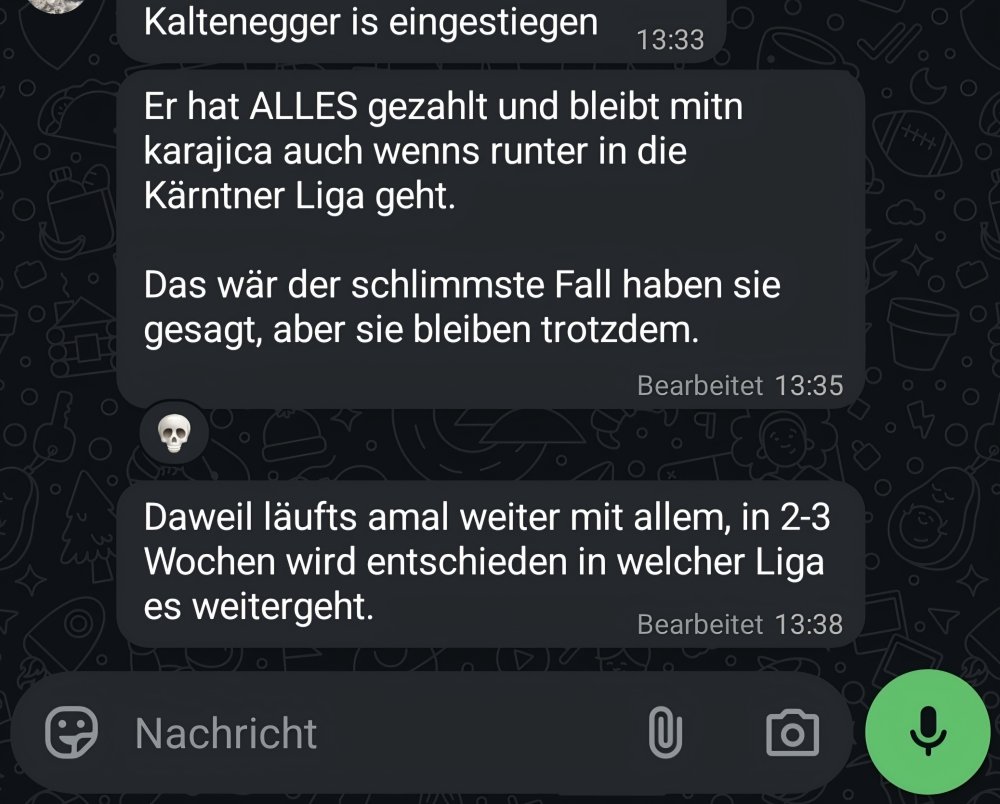Open the skull emoji reaction

pos(174,435)
